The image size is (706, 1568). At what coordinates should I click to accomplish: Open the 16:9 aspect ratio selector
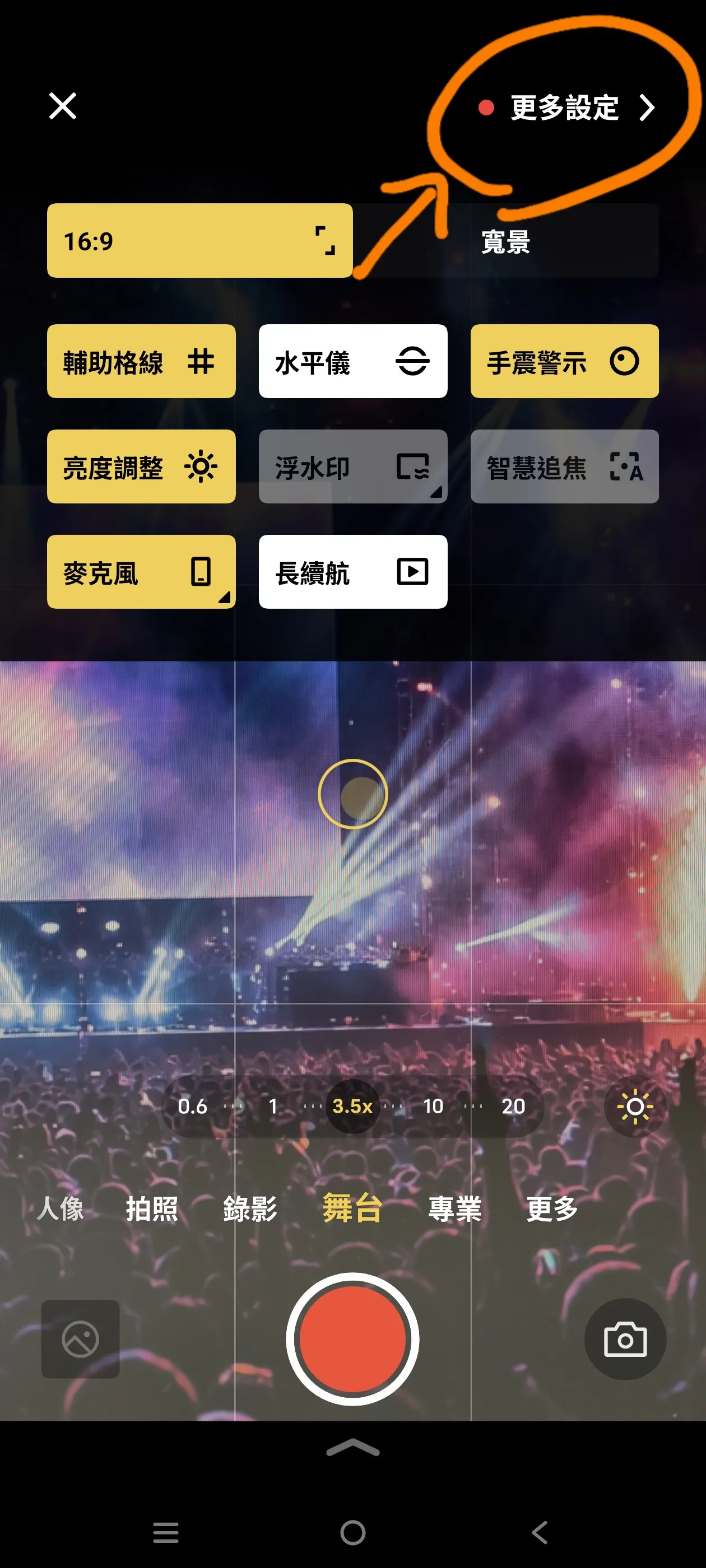tap(201, 240)
